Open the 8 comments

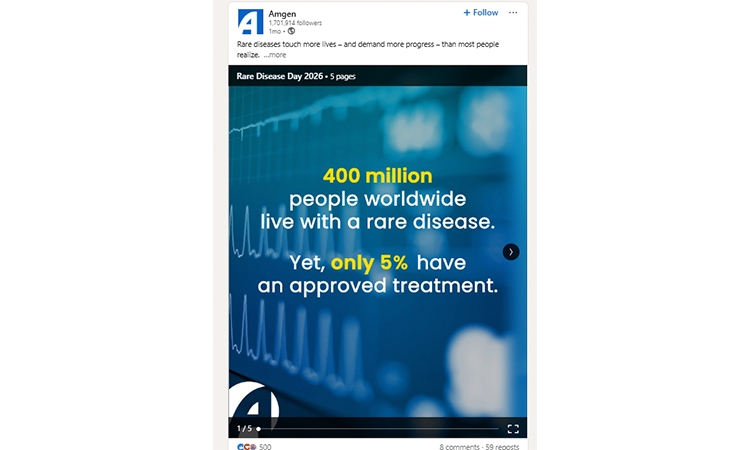coord(459,446)
